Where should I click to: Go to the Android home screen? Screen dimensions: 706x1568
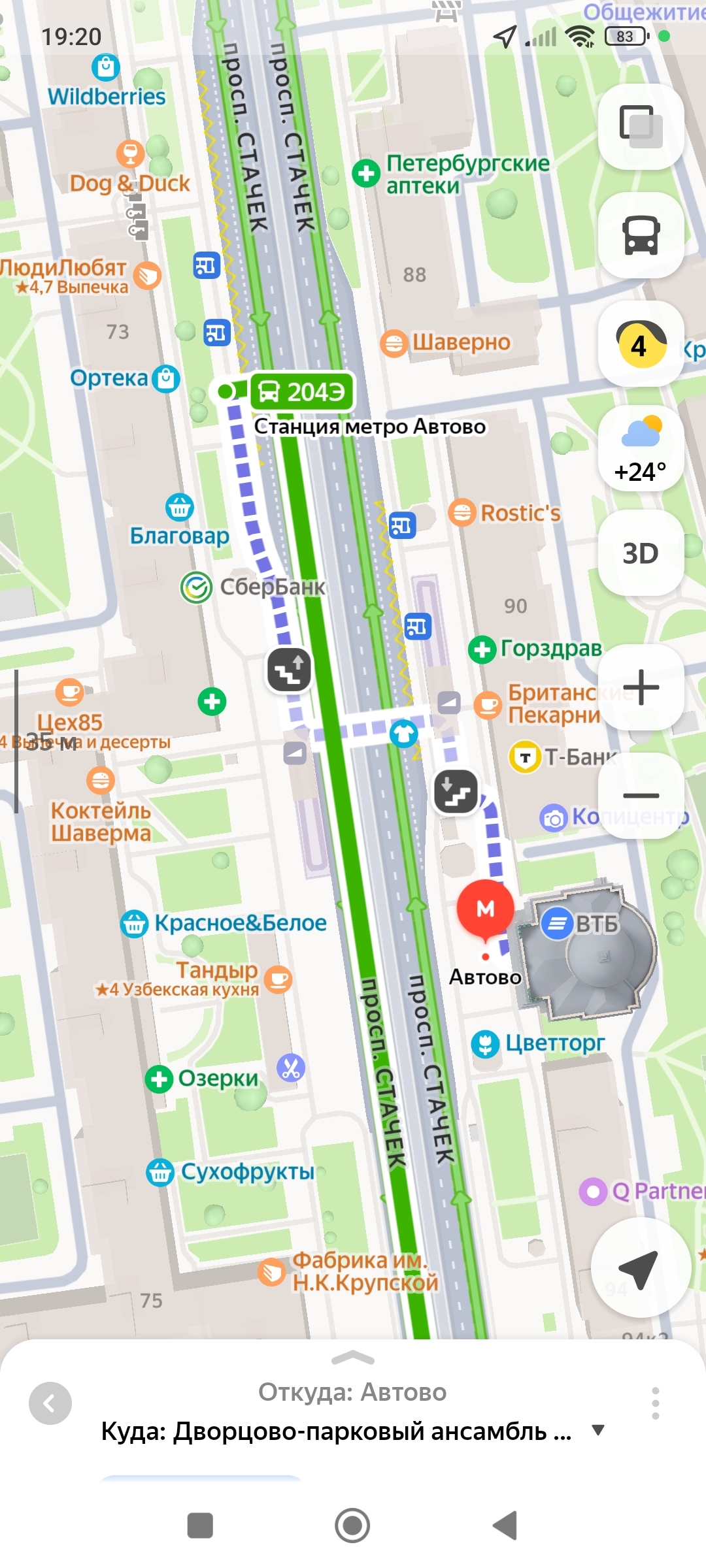(x=352, y=1526)
